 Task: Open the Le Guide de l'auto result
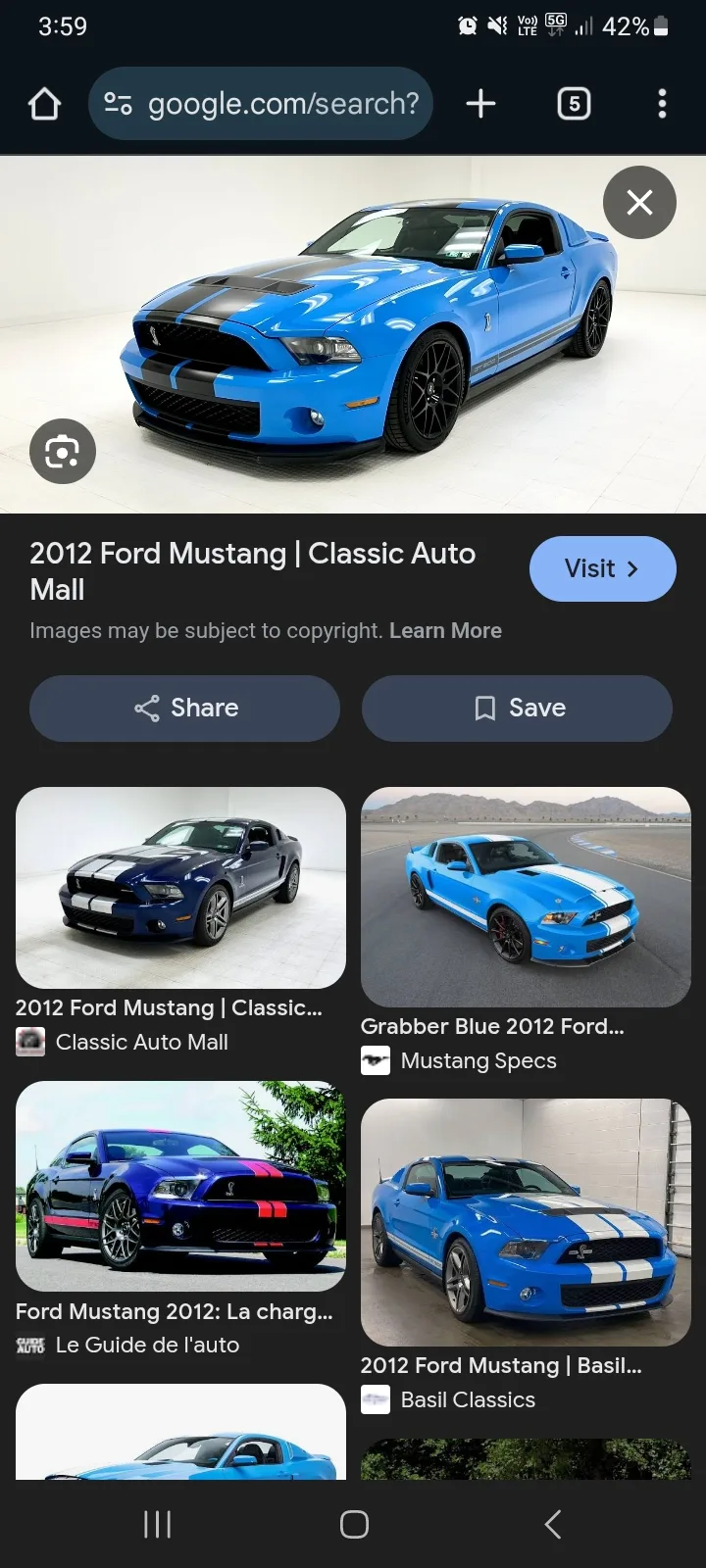click(x=180, y=1186)
